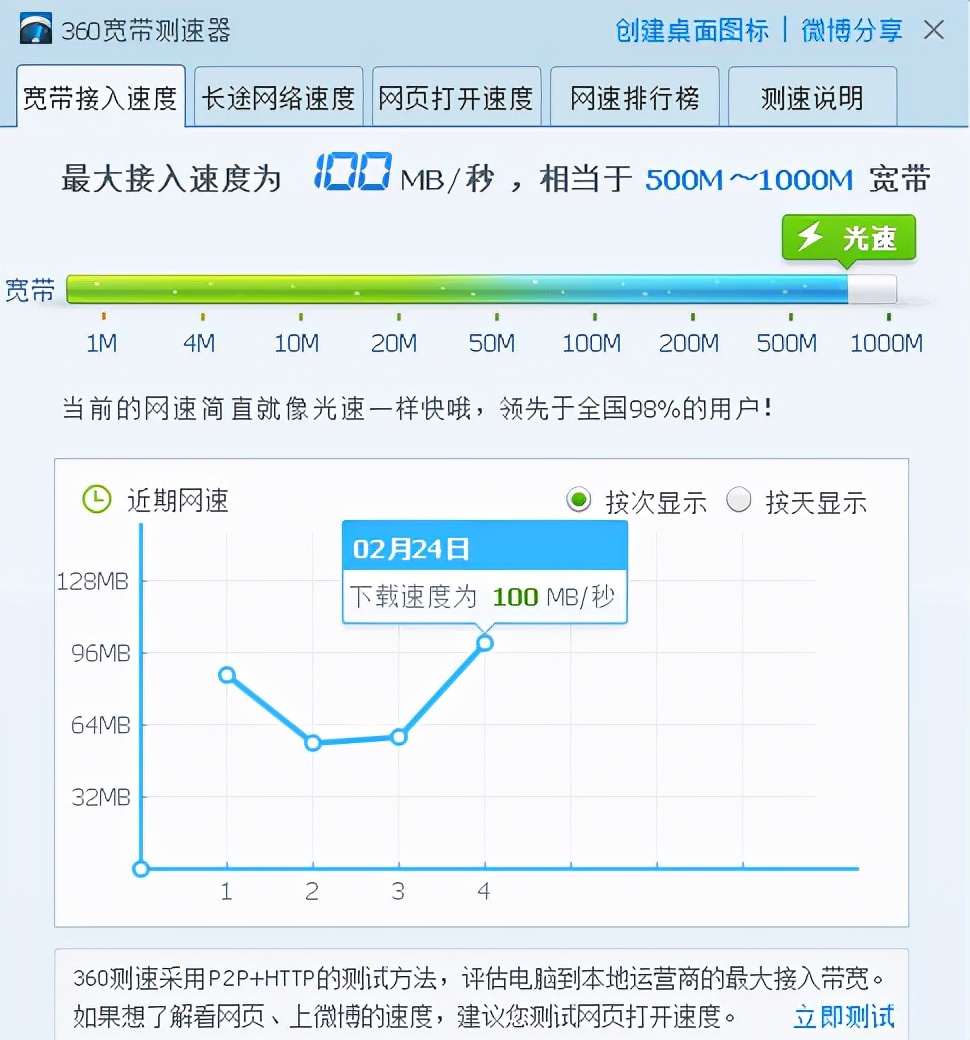Image resolution: width=970 pixels, height=1040 pixels.
Task: Tap the 立即测试 link
Action: tap(844, 1017)
